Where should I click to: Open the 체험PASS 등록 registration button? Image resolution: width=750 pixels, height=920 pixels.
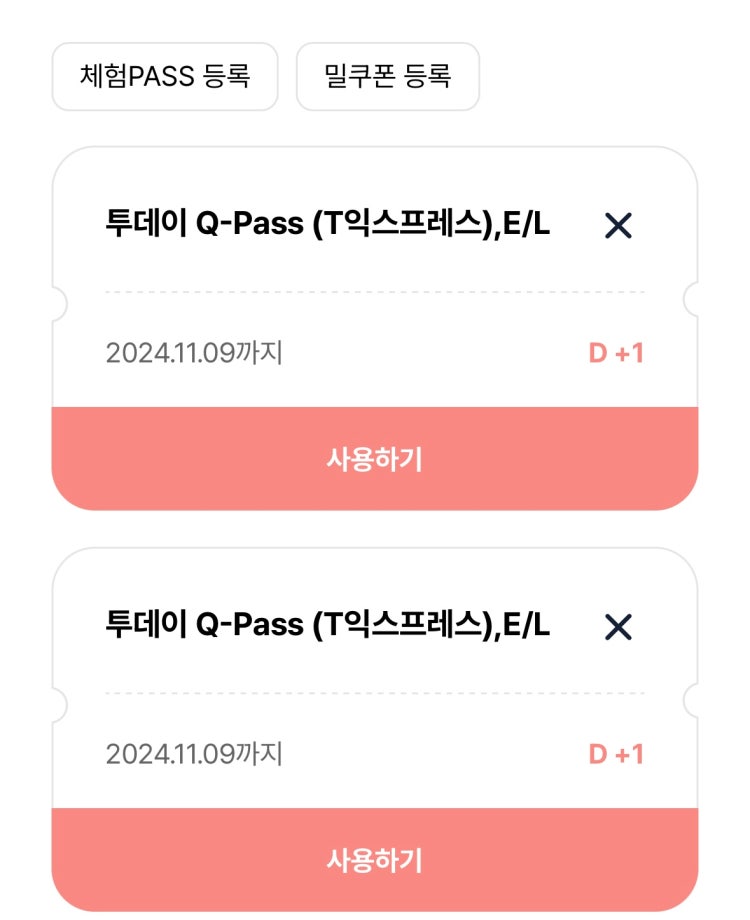(x=164, y=76)
